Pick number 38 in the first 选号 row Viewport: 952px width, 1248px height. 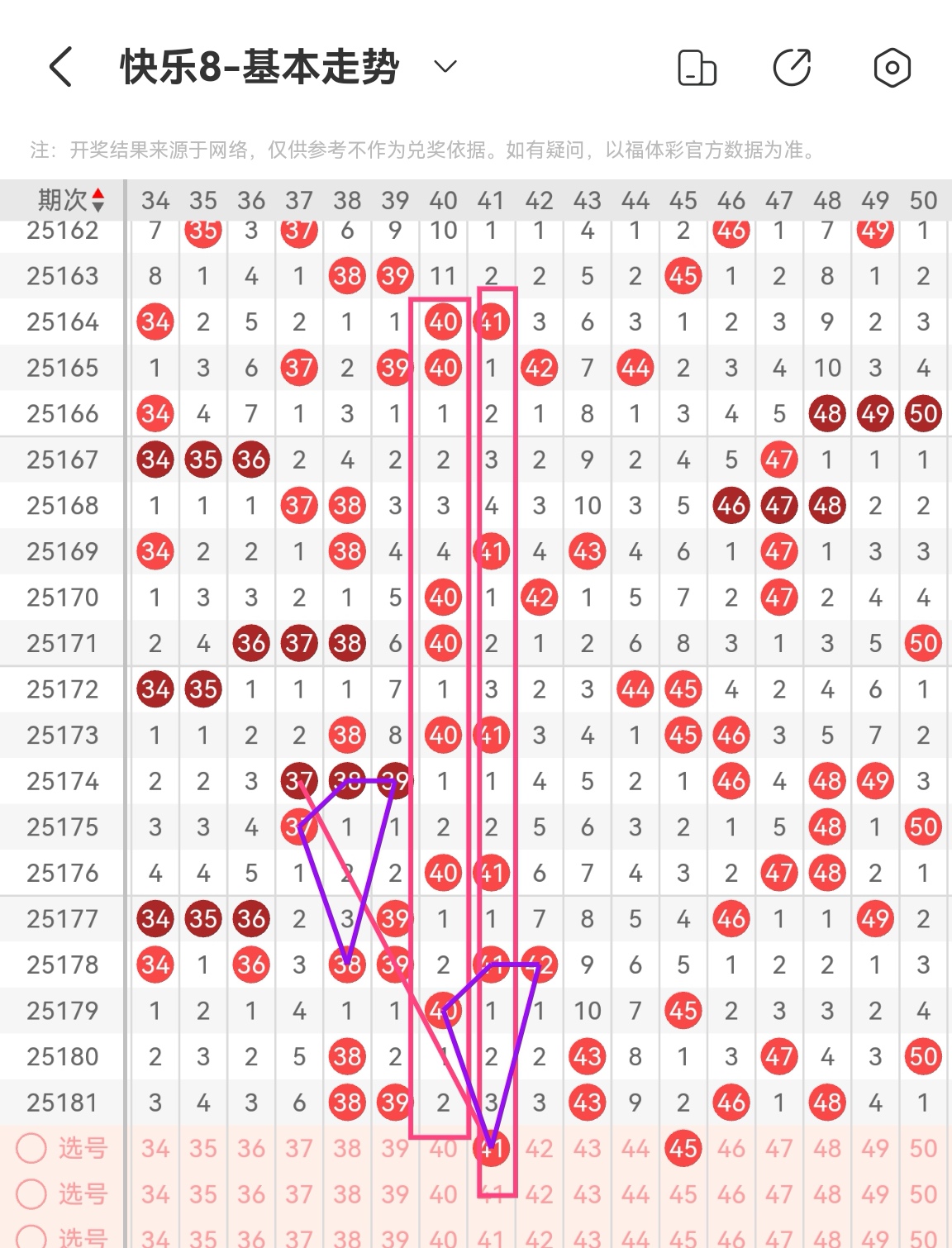(347, 1148)
